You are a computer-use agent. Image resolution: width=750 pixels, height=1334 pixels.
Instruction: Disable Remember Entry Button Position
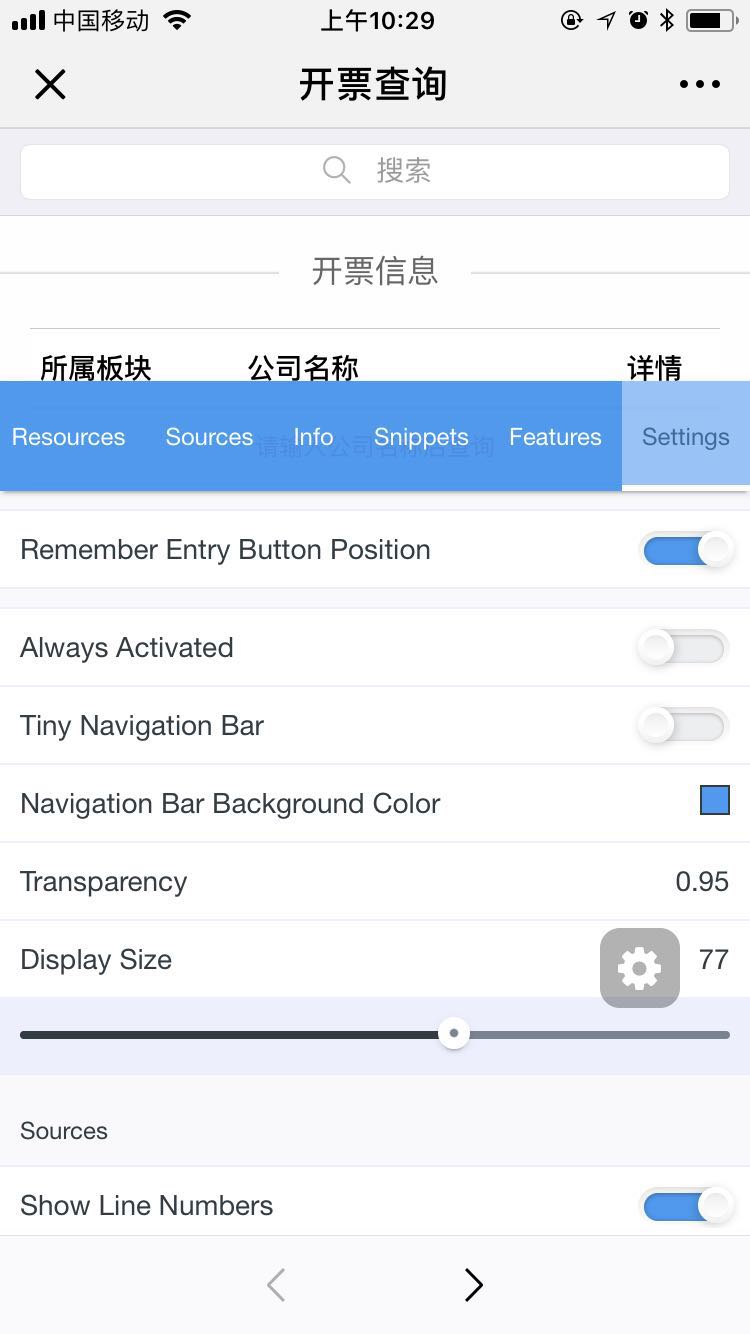pos(685,550)
